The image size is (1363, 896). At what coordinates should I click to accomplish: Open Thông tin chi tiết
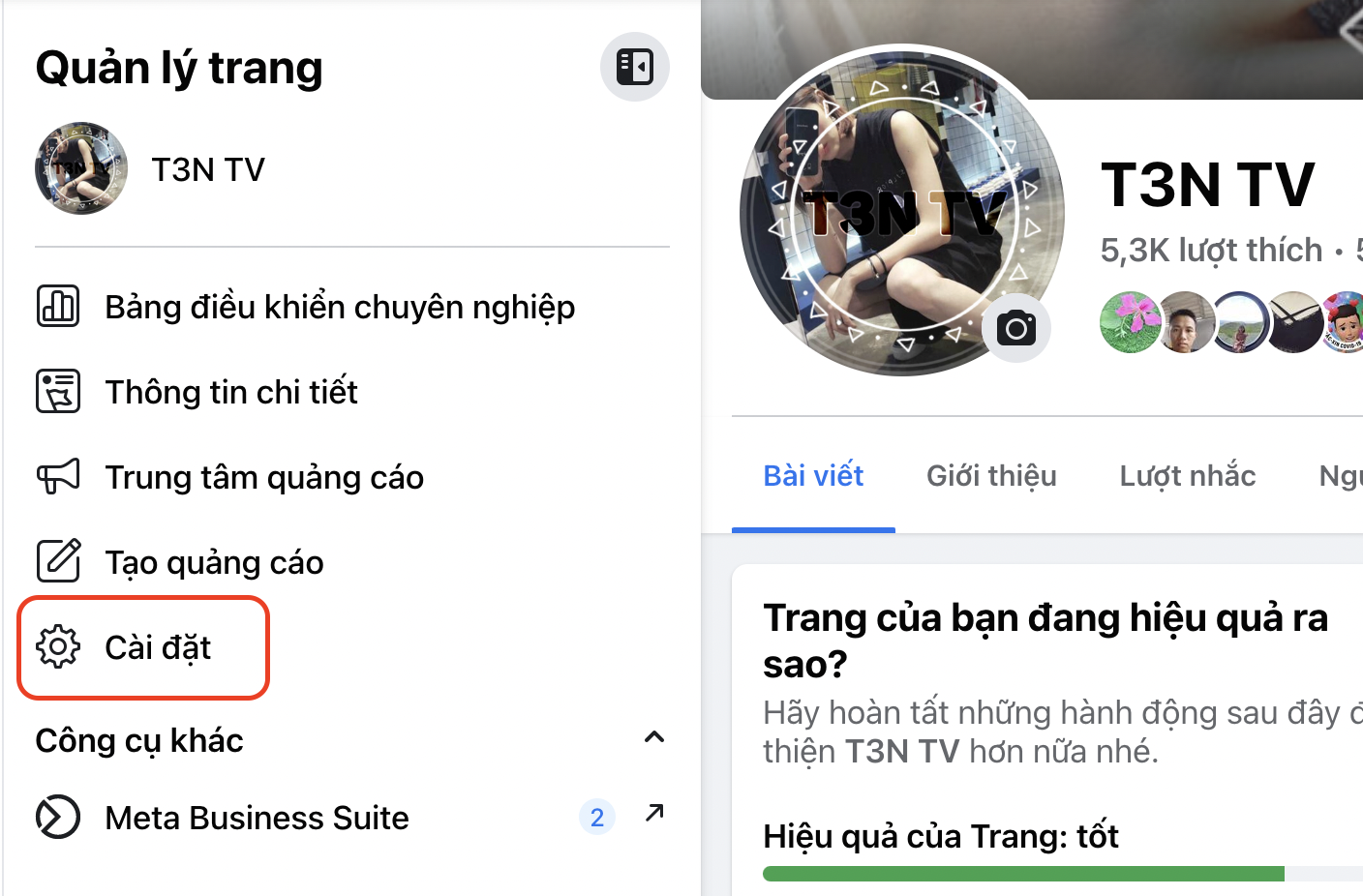tap(230, 392)
